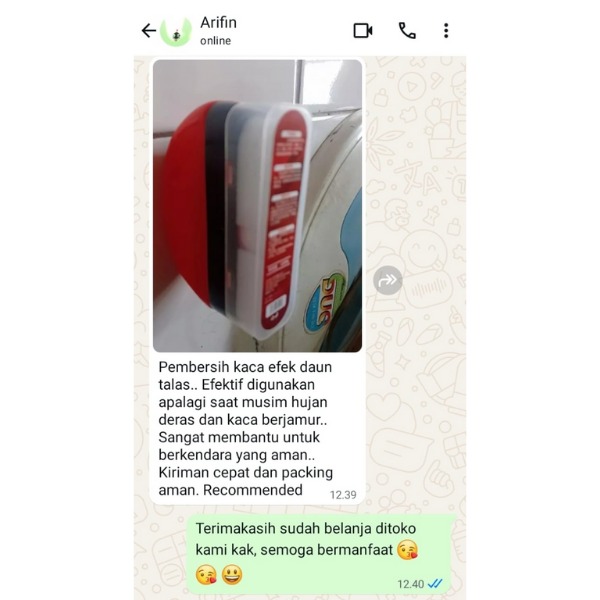Forward the photo message
Image resolution: width=600 pixels, height=600 pixels.
point(388,280)
